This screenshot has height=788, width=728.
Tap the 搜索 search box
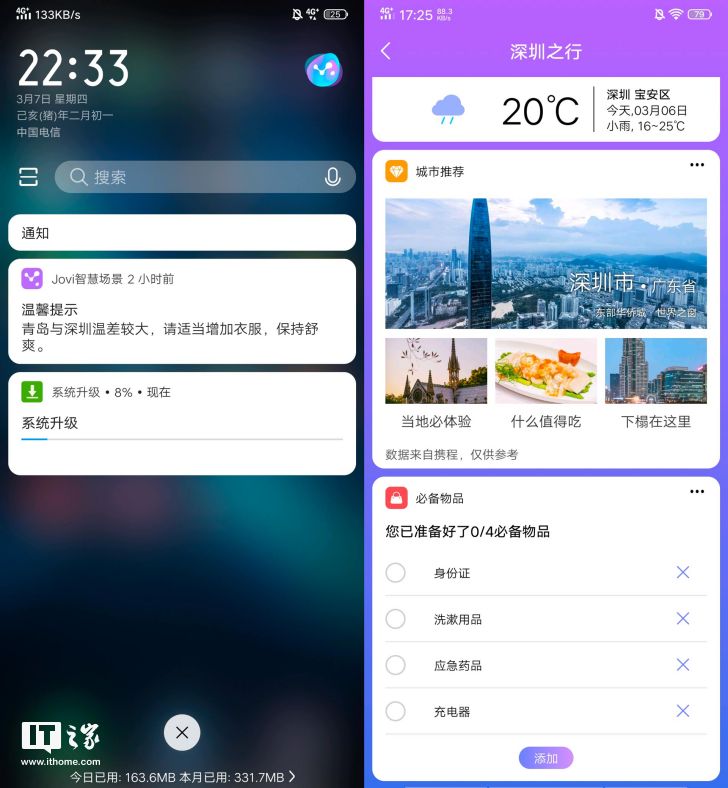tap(190, 177)
